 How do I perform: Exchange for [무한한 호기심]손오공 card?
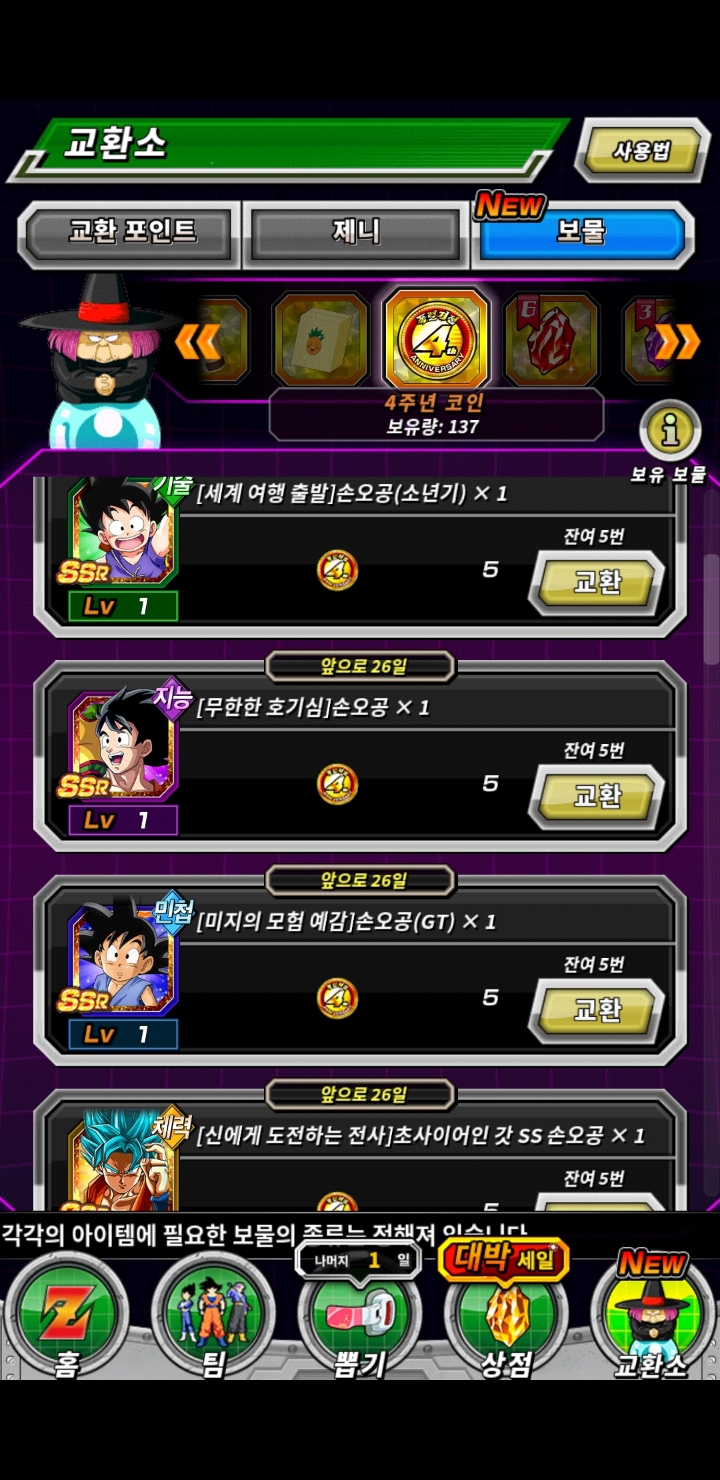click(x=597, y=796)
